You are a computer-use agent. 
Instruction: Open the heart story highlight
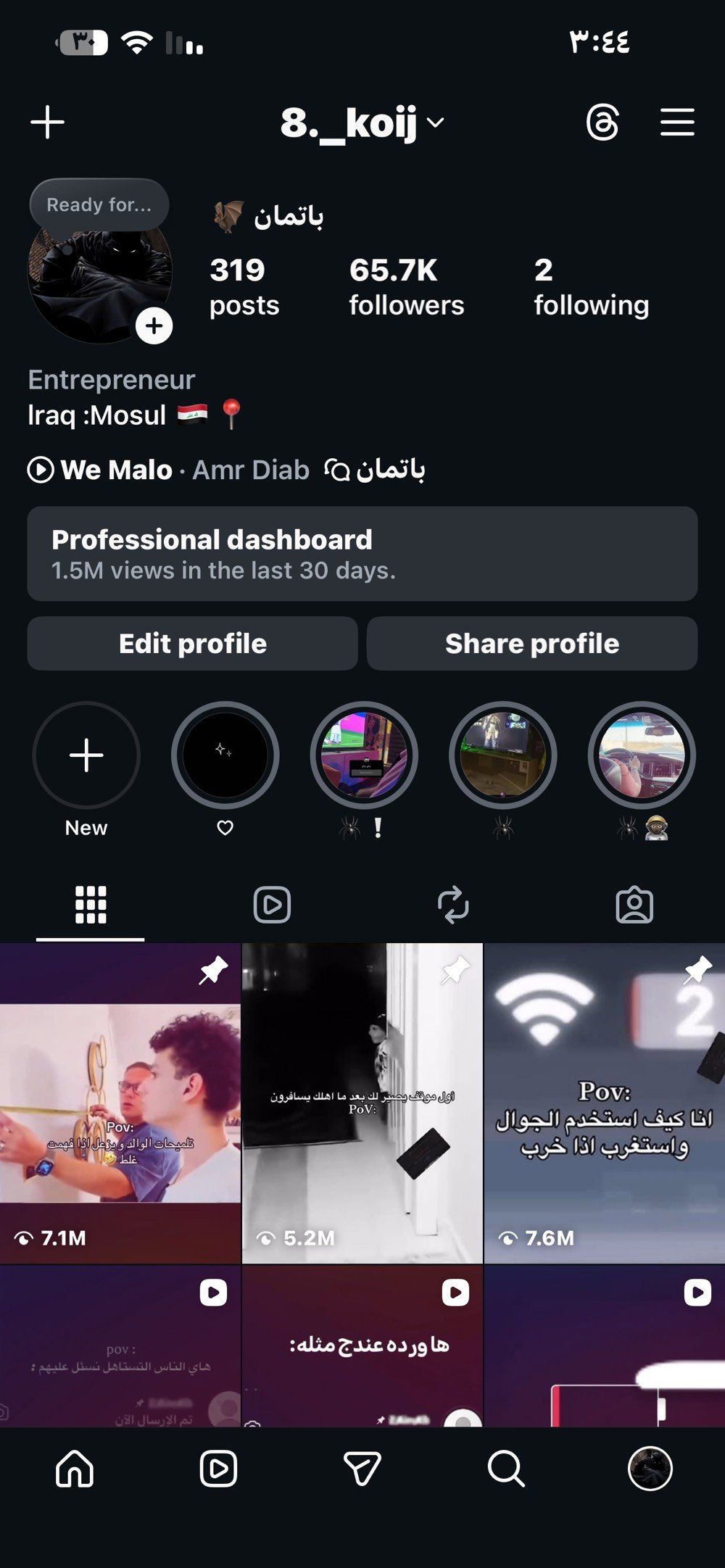[225, 755]
